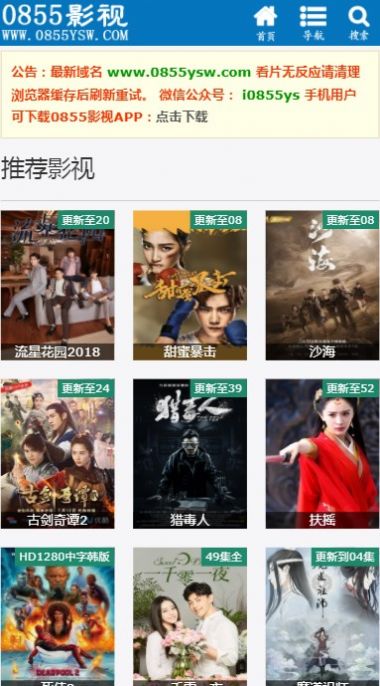The height and width of the screenshot is (686, 380).
Task: View the 猎毒人 series
Action: click(190, 454)
